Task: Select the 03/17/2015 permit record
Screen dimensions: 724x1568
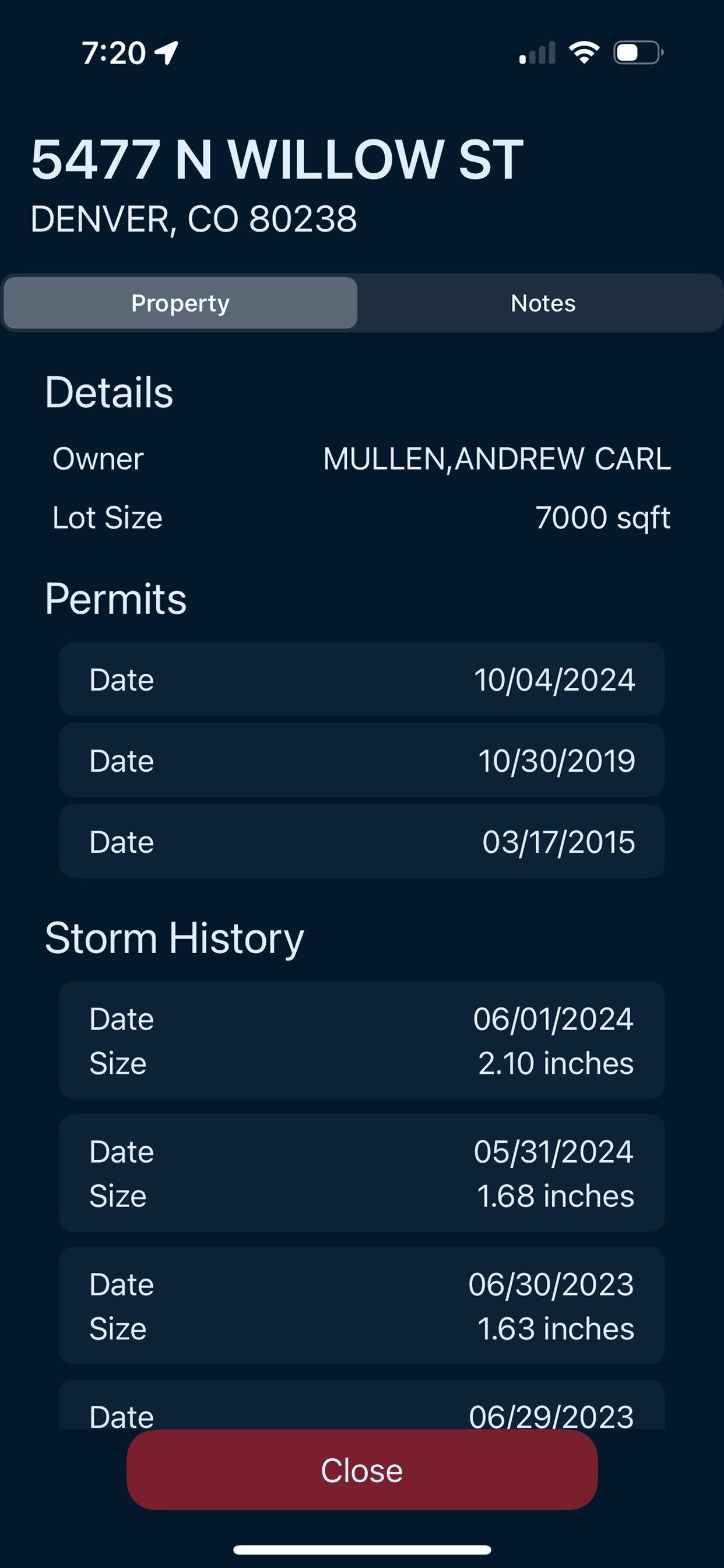Action: coord(361,841)
